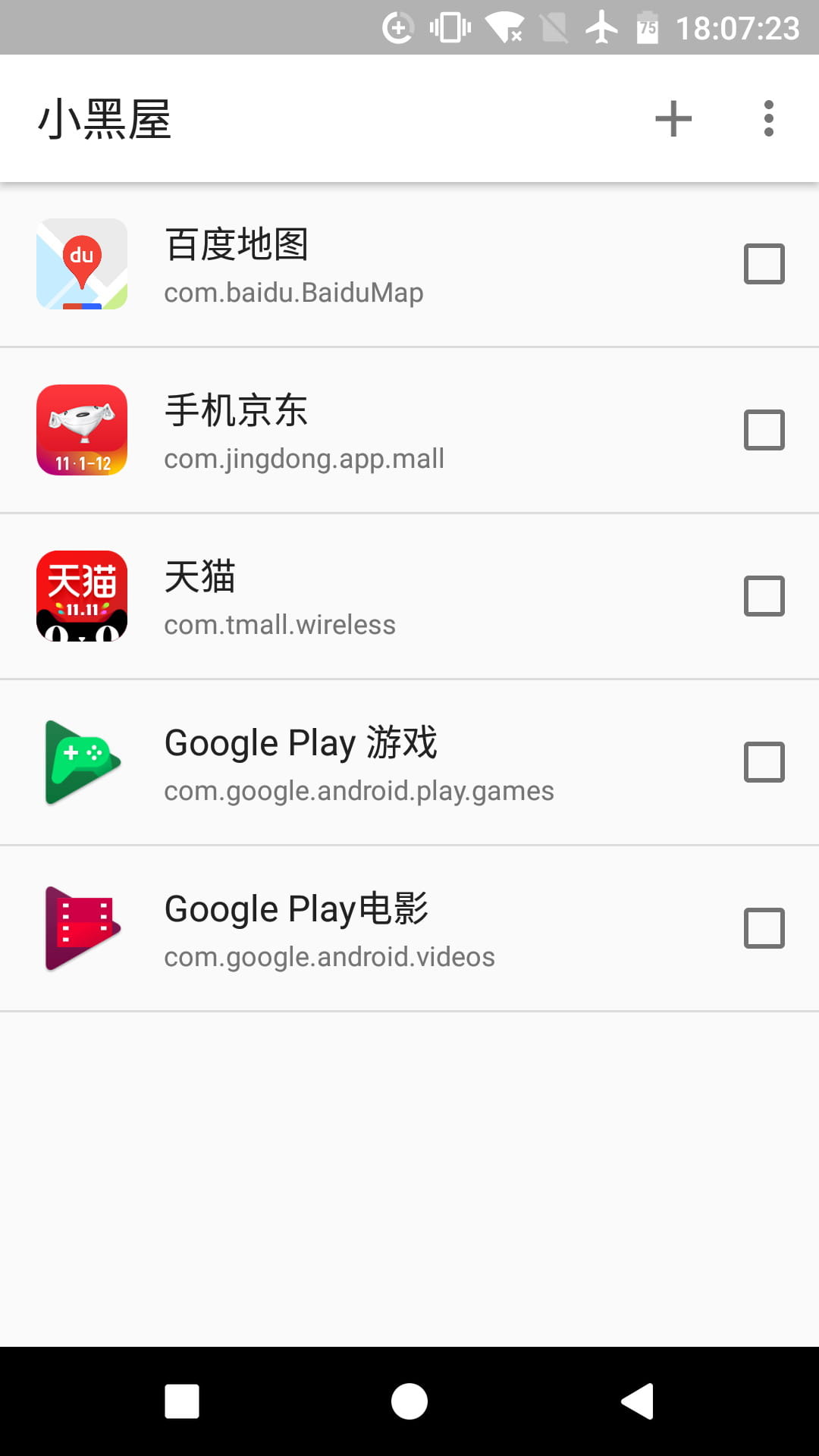
Task: Tap the battery icon in the status bar
Action: tap(648, 27)
